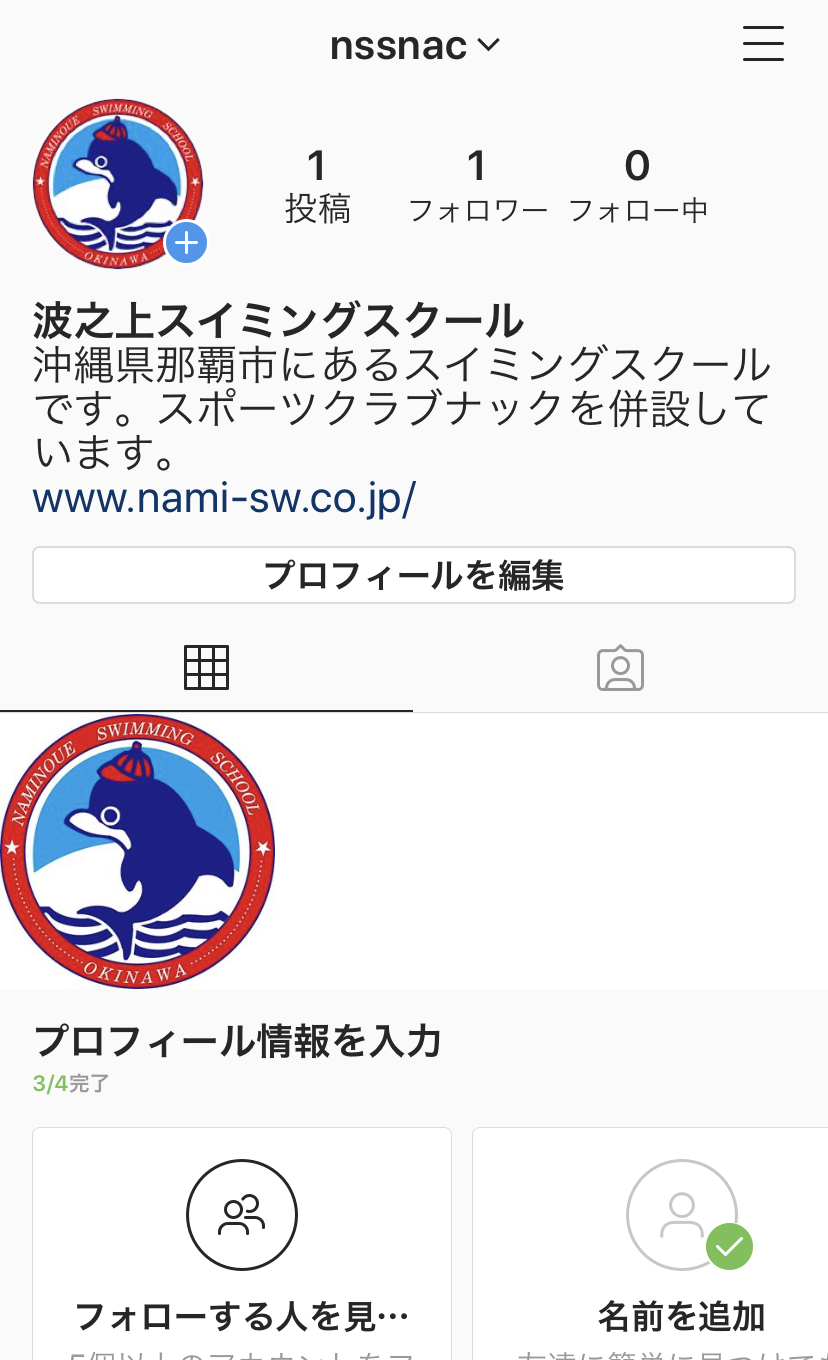Screen dimensions: 828x1360
Task: Open the 名前を追加 card
Action: click(681, 1245)
